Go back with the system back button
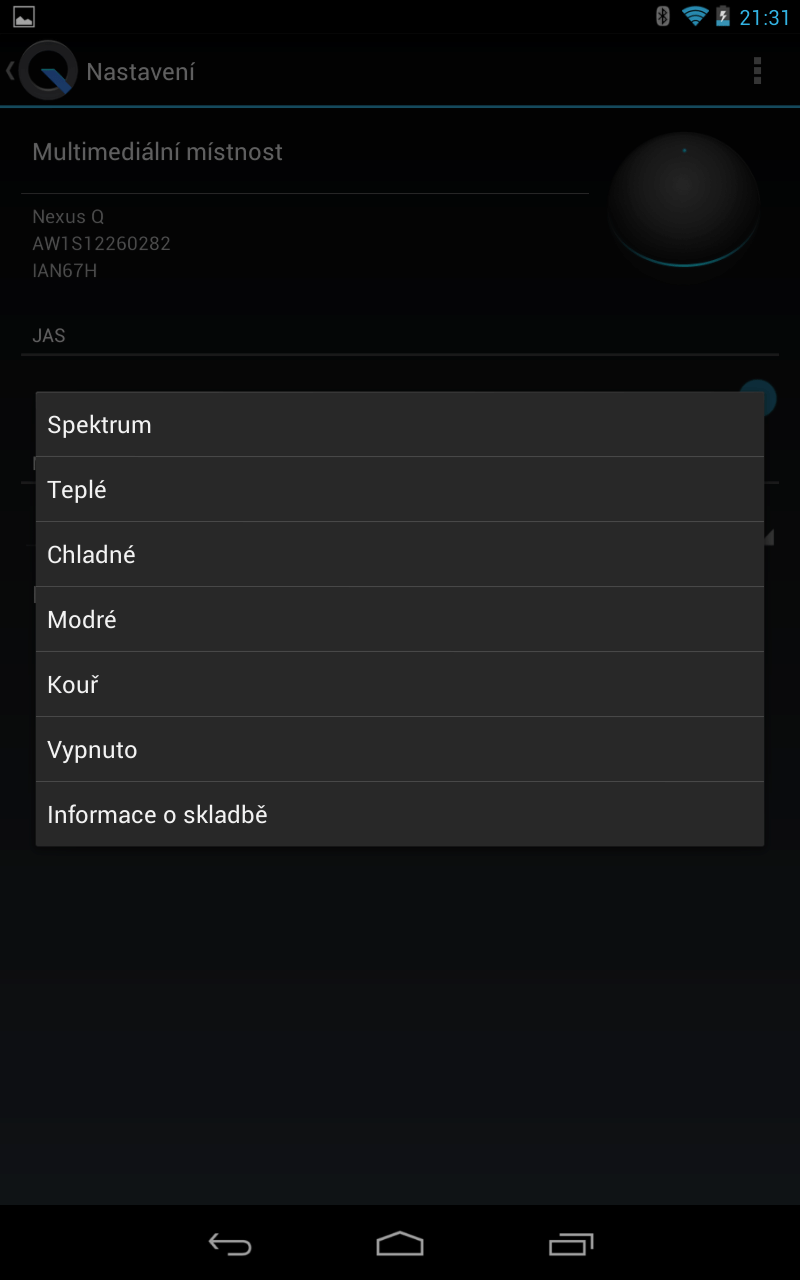The width and height of the screenshot is (800, 1280). point(229,1243)
